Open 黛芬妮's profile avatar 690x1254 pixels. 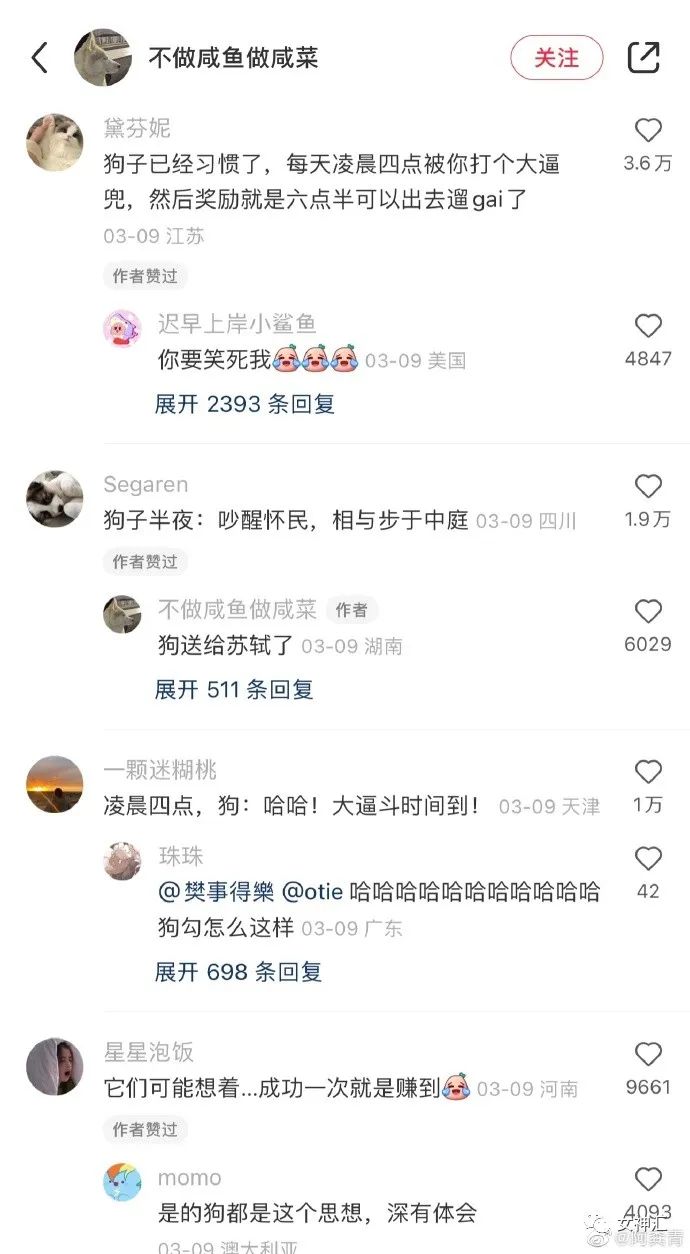(54, 143)
